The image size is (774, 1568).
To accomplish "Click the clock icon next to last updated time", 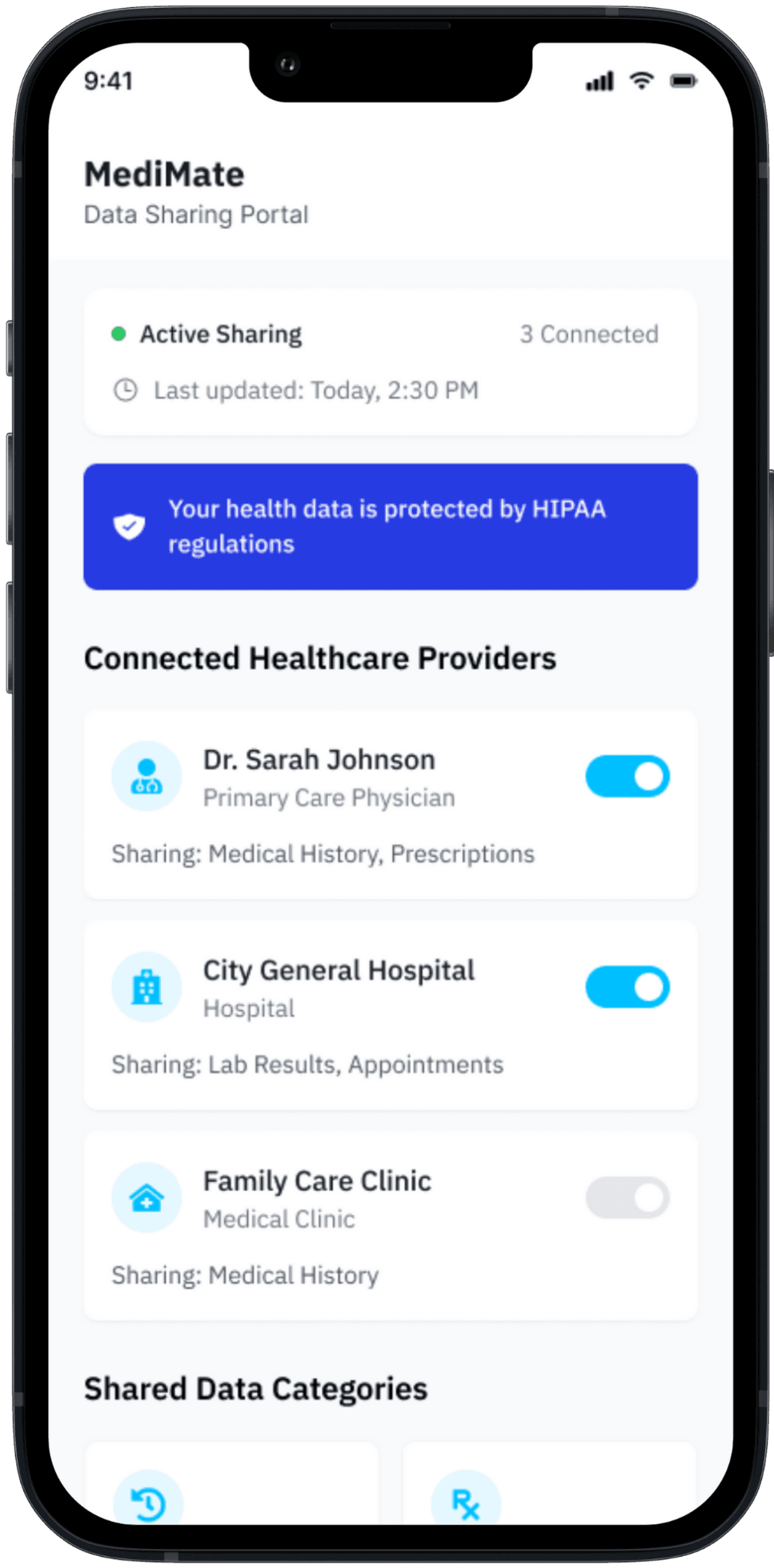I will pyautogui.click(x=124, y=390).
